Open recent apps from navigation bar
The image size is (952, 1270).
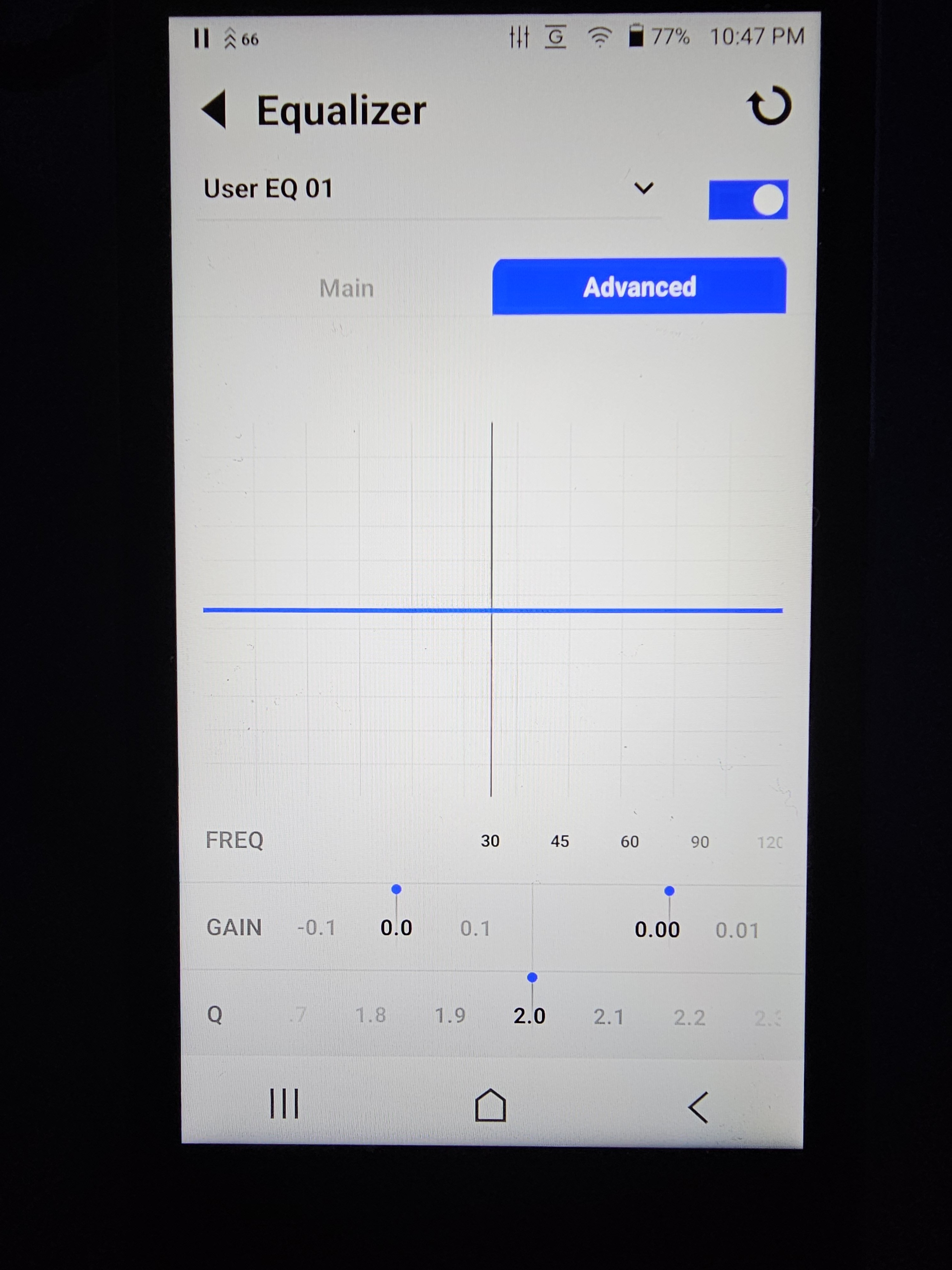pos(285,1104)
